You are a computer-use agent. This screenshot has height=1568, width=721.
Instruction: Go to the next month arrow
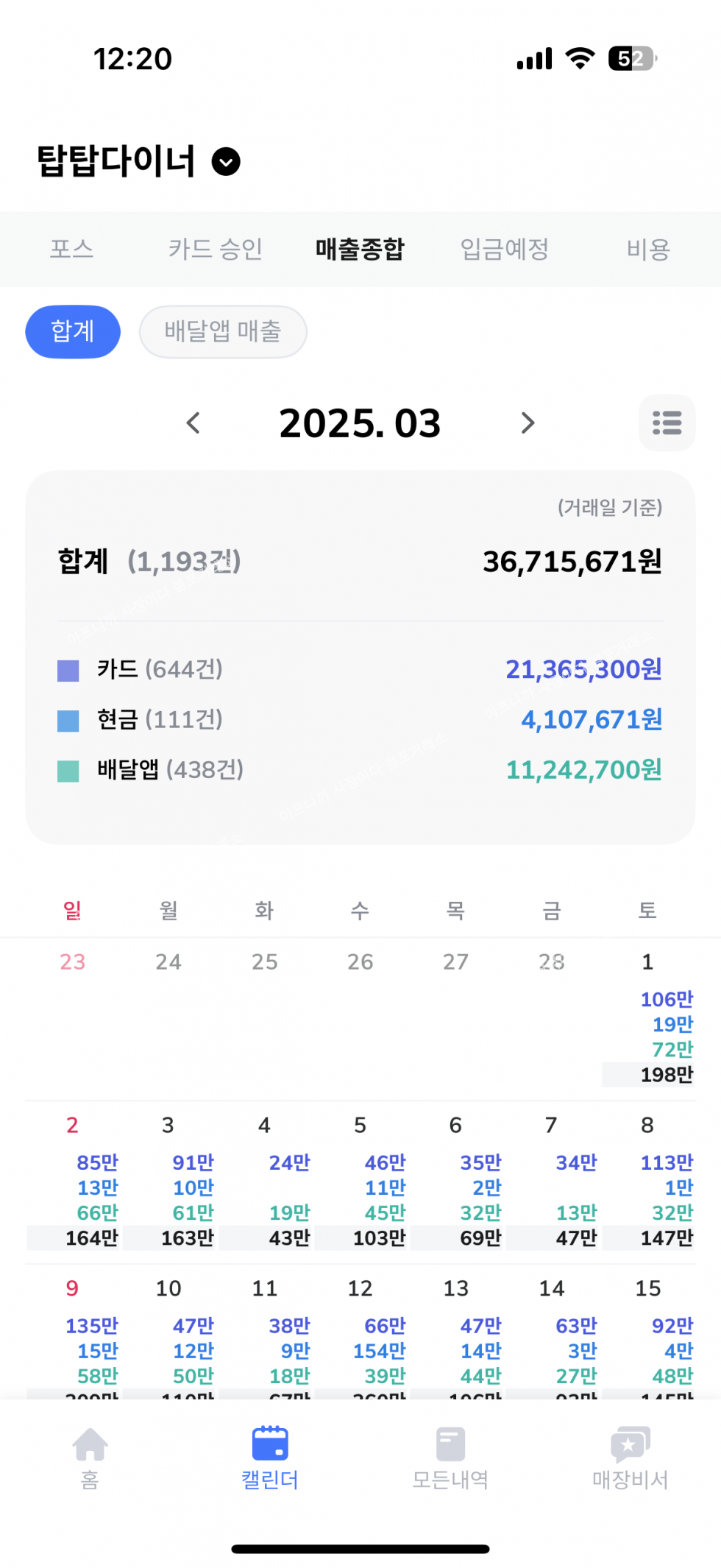(528, 423)
